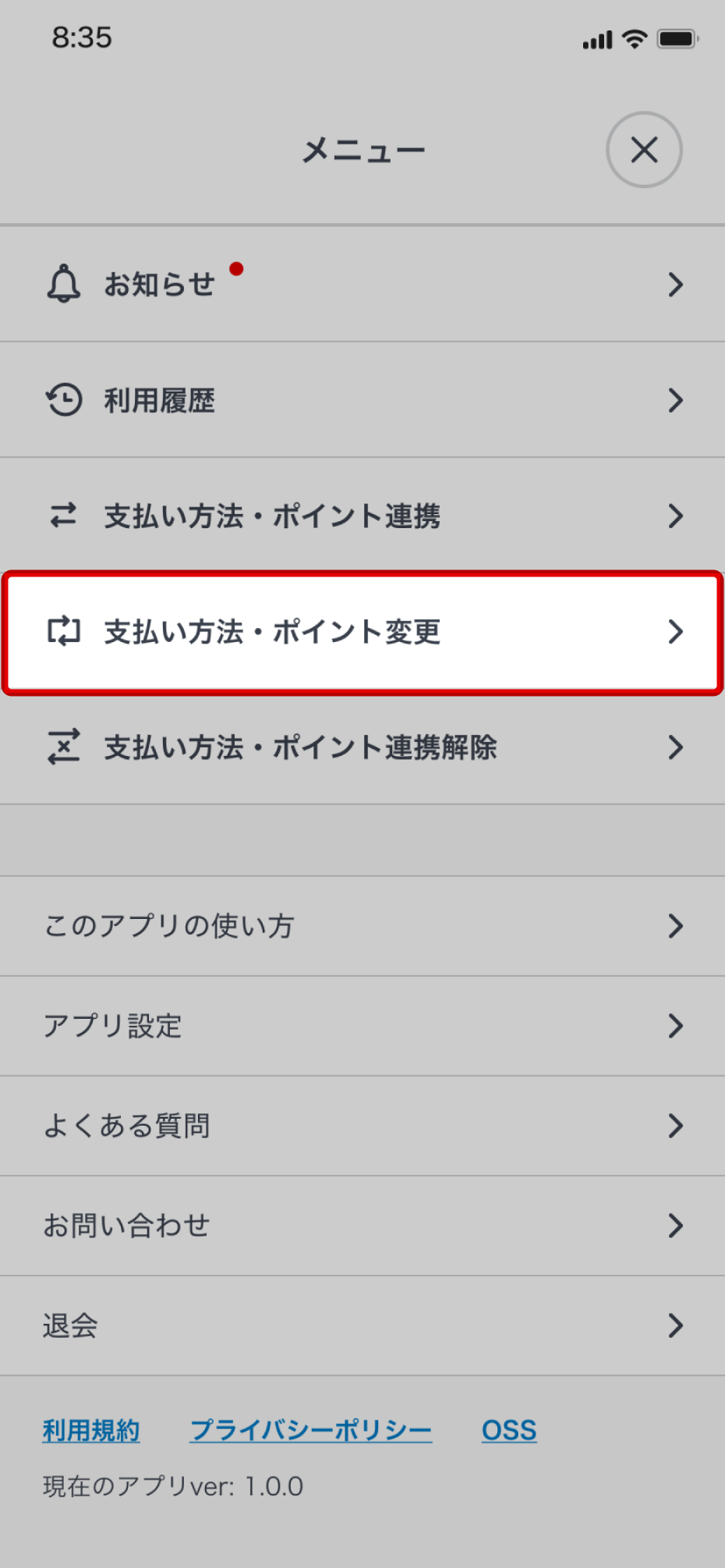Open the 退会 row
The height and width of the screenshot is (1568, 725).
click(x=362, y=1325)
